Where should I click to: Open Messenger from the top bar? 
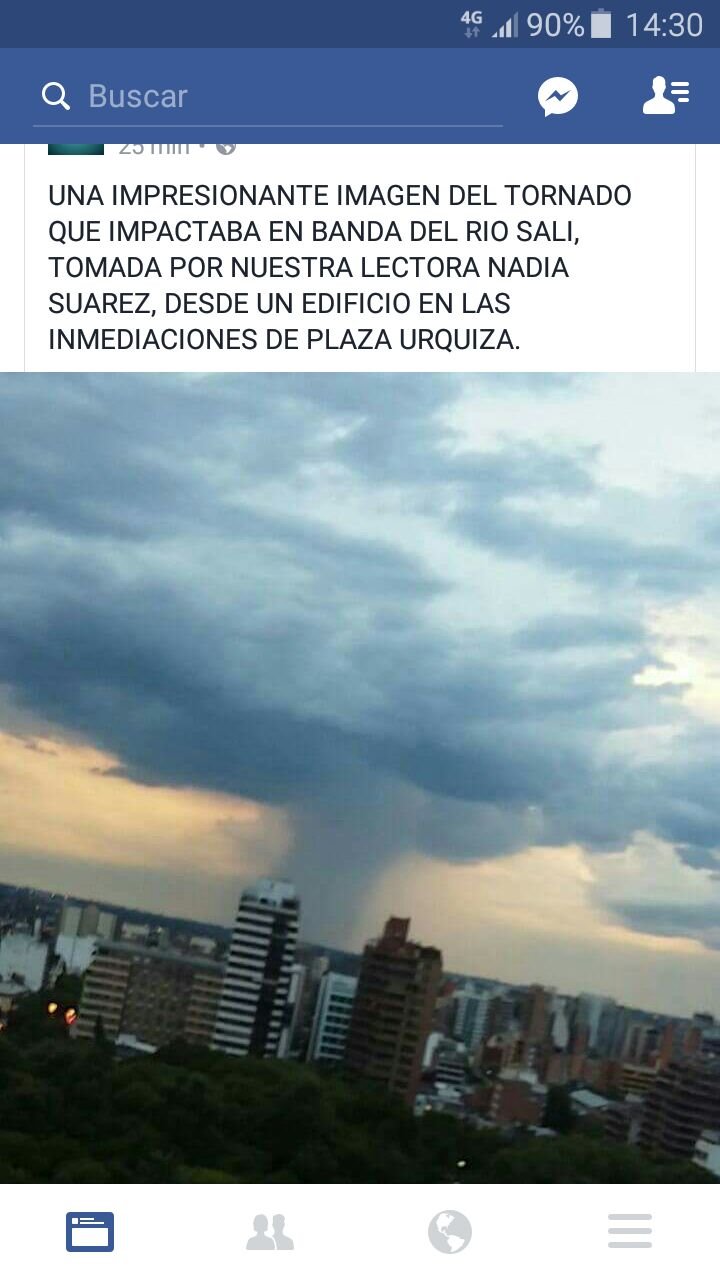pyautogui.click(x=558, y=97)
